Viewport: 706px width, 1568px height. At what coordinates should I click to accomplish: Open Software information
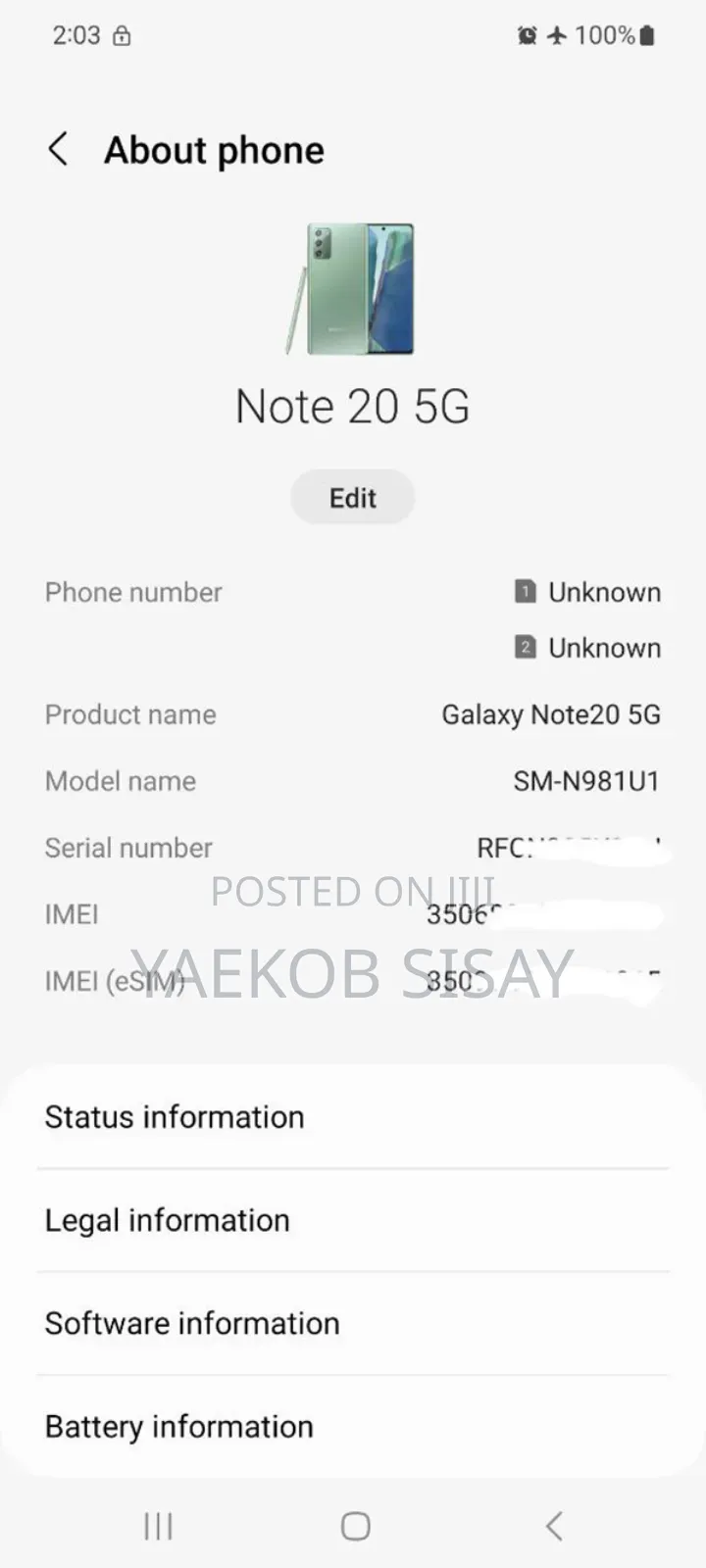coord(192,1323)
